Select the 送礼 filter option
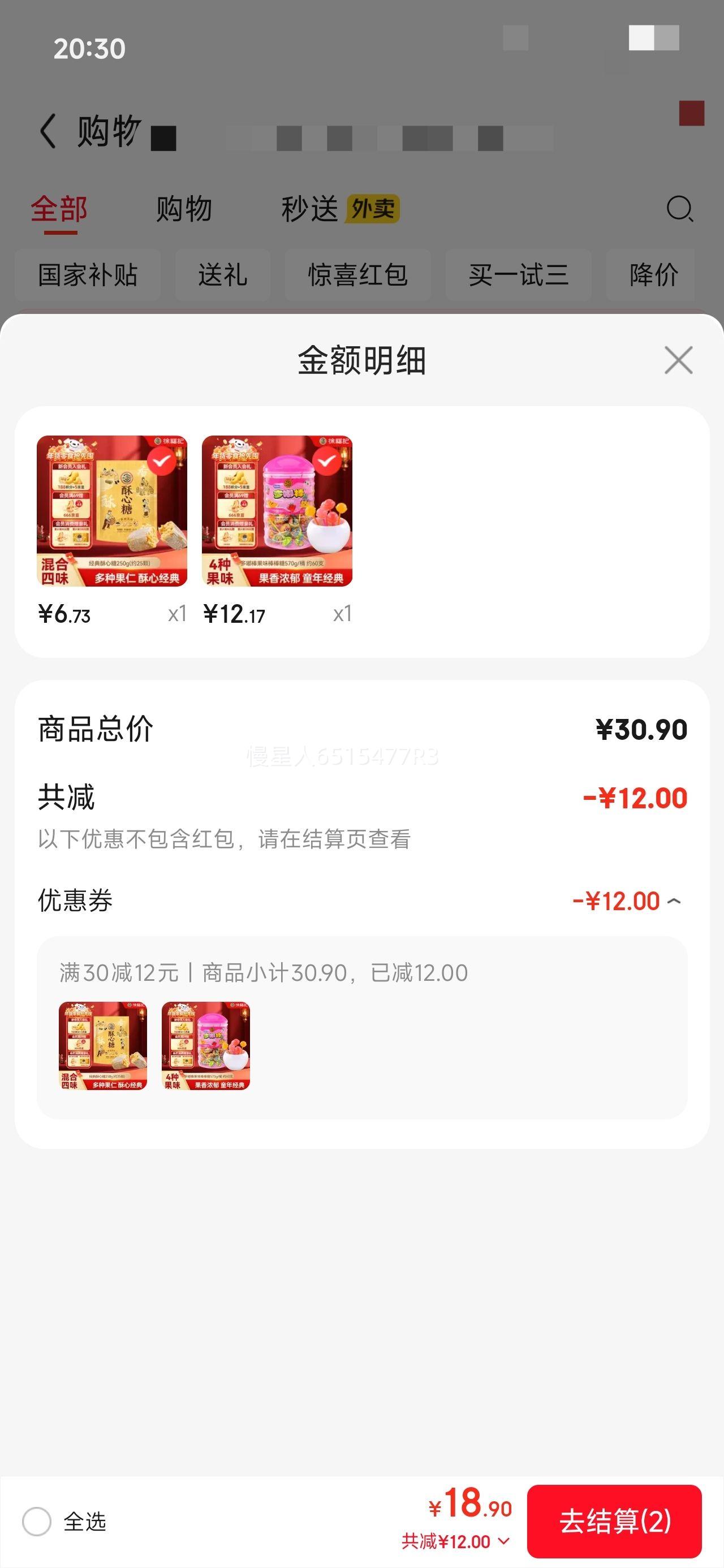The height and width of the screenshot is (1568, 724). (x=223, y=275)
